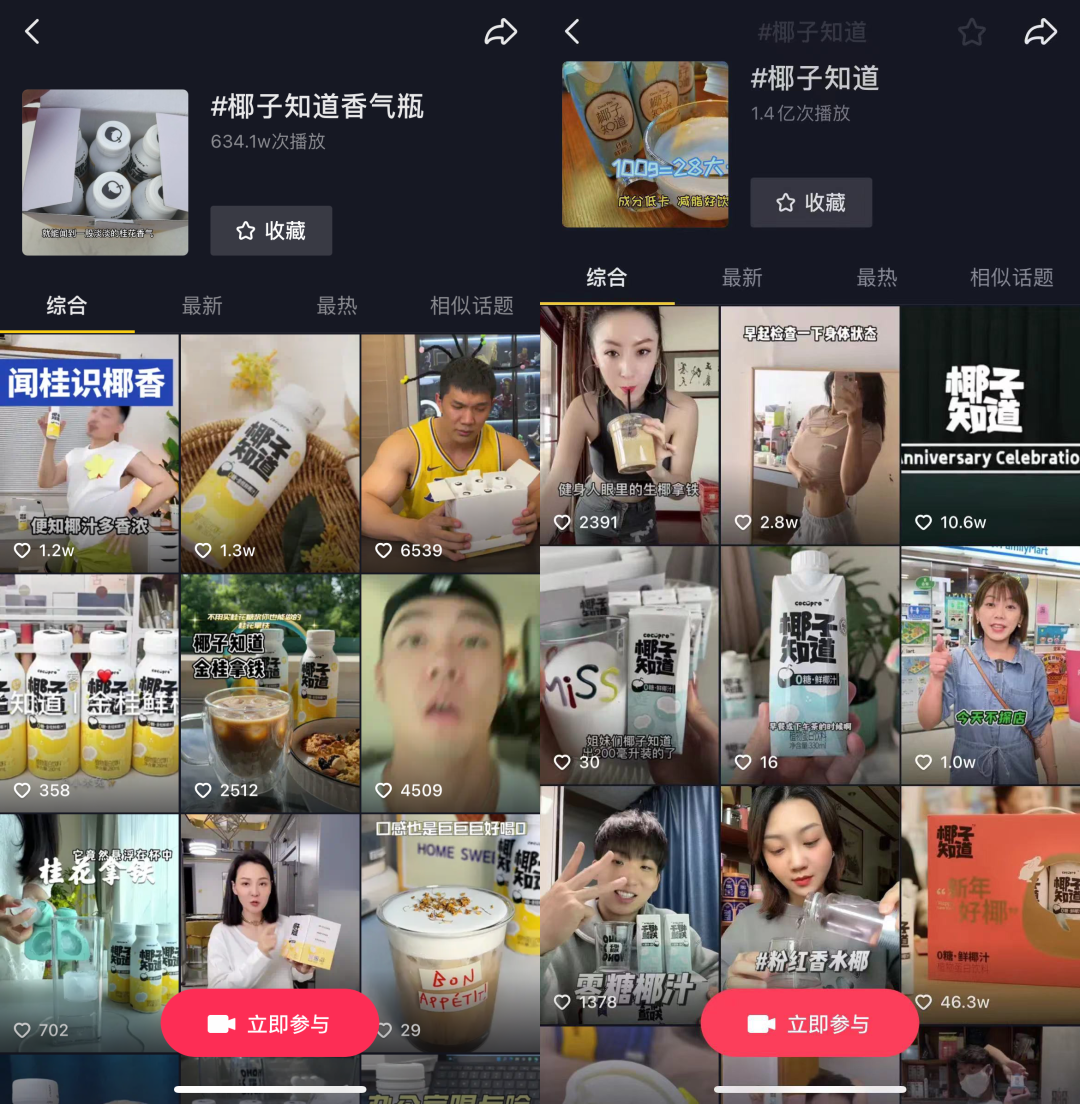Play the 桂花拿铁 video with 702 likes
Image resolution: width=1080 pixels, height=1104 pixels.
(89, 920)
